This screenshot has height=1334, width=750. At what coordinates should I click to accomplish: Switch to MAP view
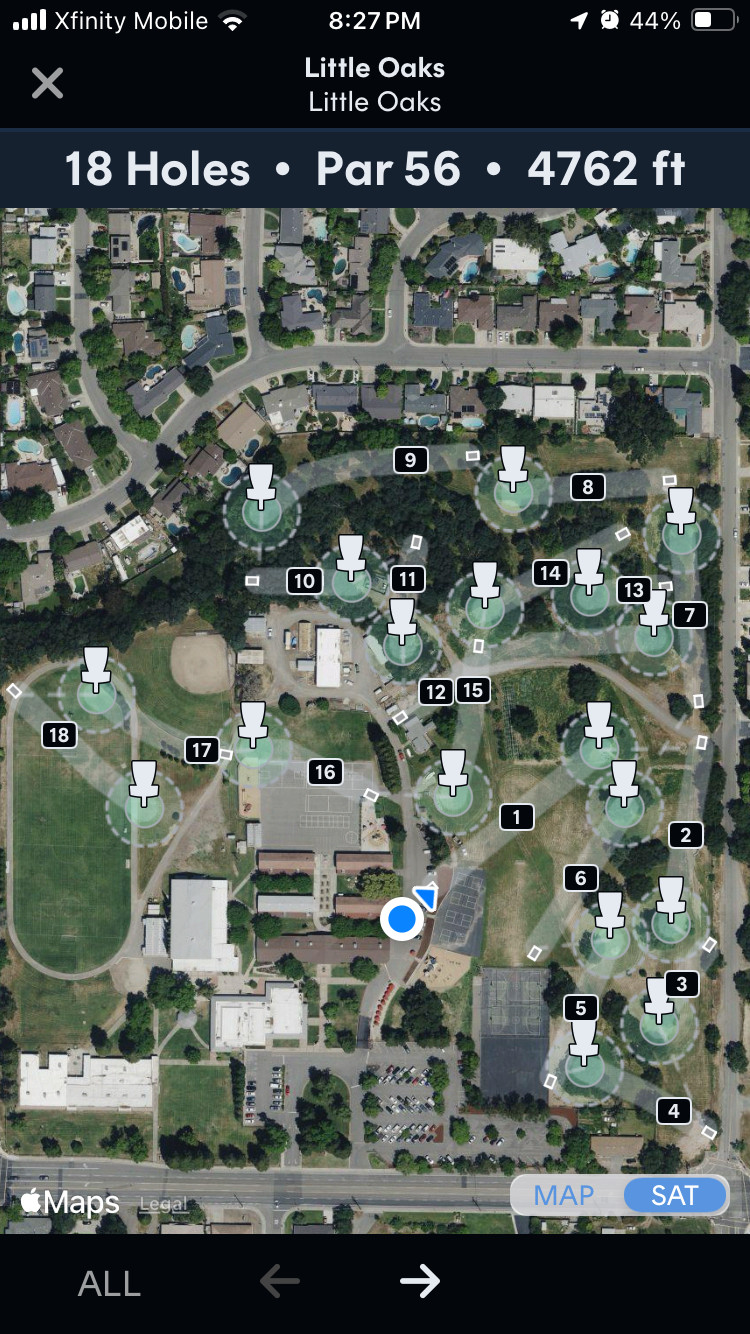point(564,1195)
